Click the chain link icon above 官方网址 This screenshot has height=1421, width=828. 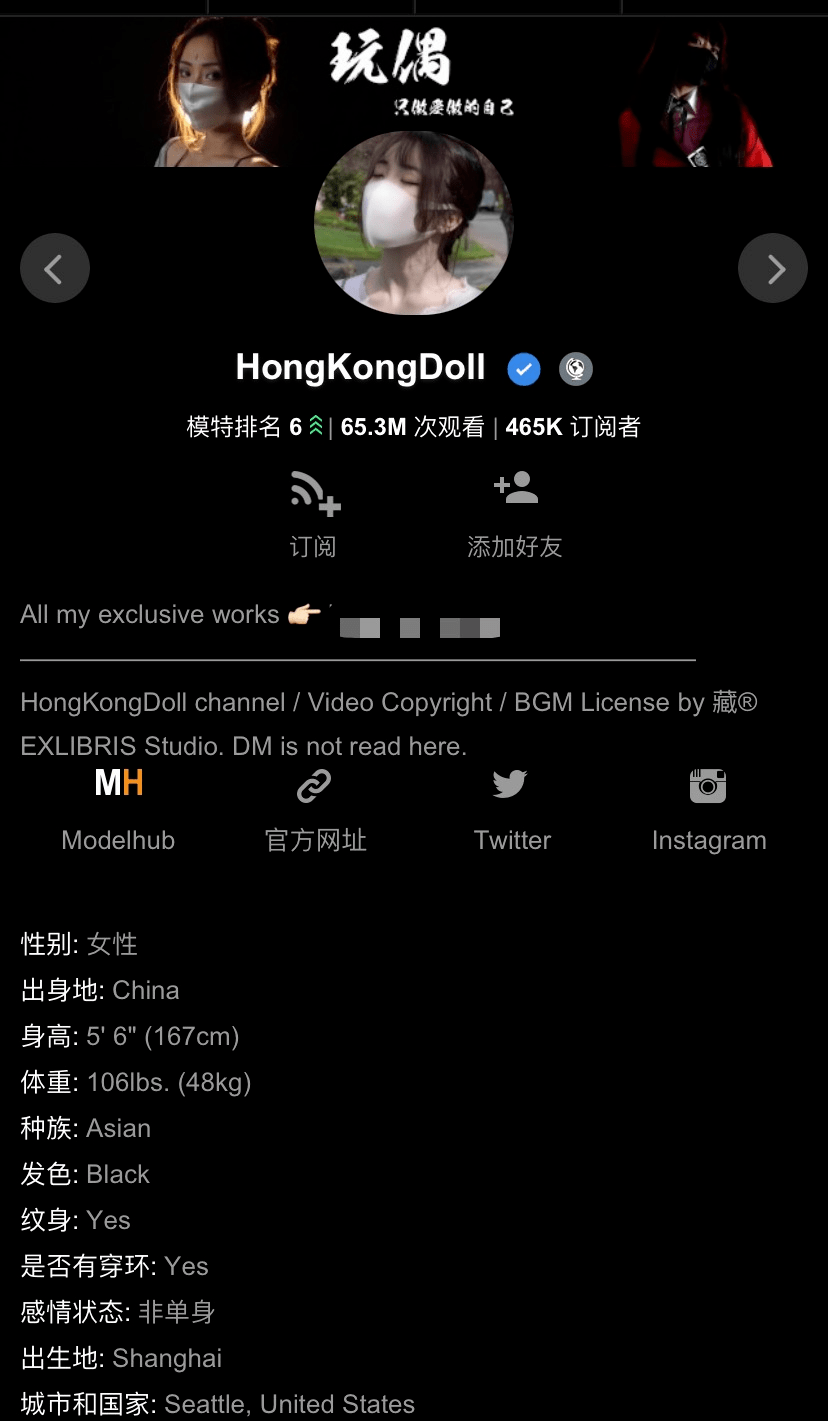[x=313, y=786]
